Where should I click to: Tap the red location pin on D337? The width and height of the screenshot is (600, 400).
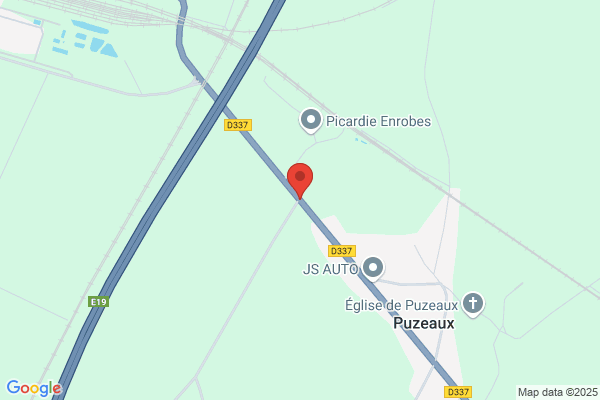300,181
